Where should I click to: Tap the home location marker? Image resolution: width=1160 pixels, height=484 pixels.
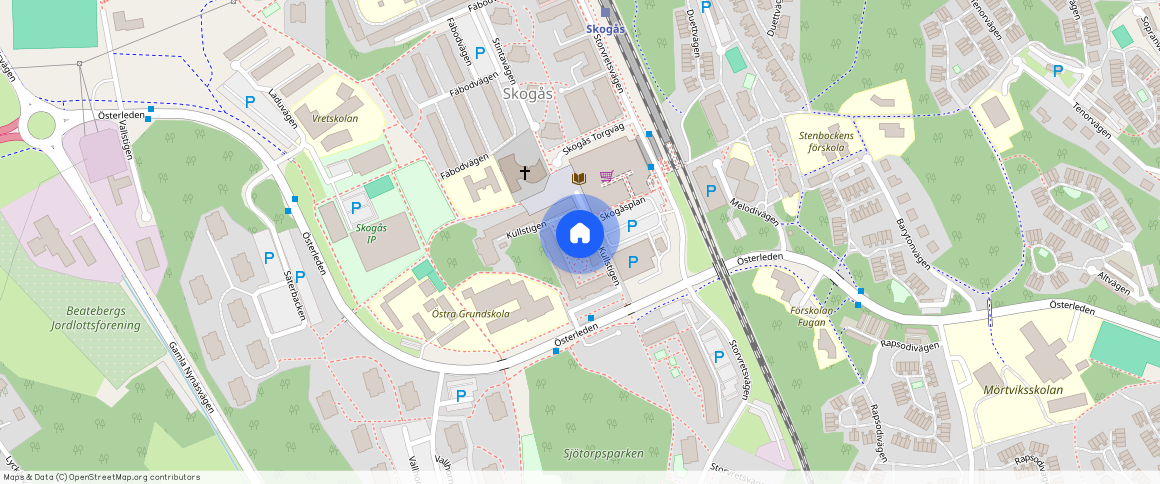point(579,234)
